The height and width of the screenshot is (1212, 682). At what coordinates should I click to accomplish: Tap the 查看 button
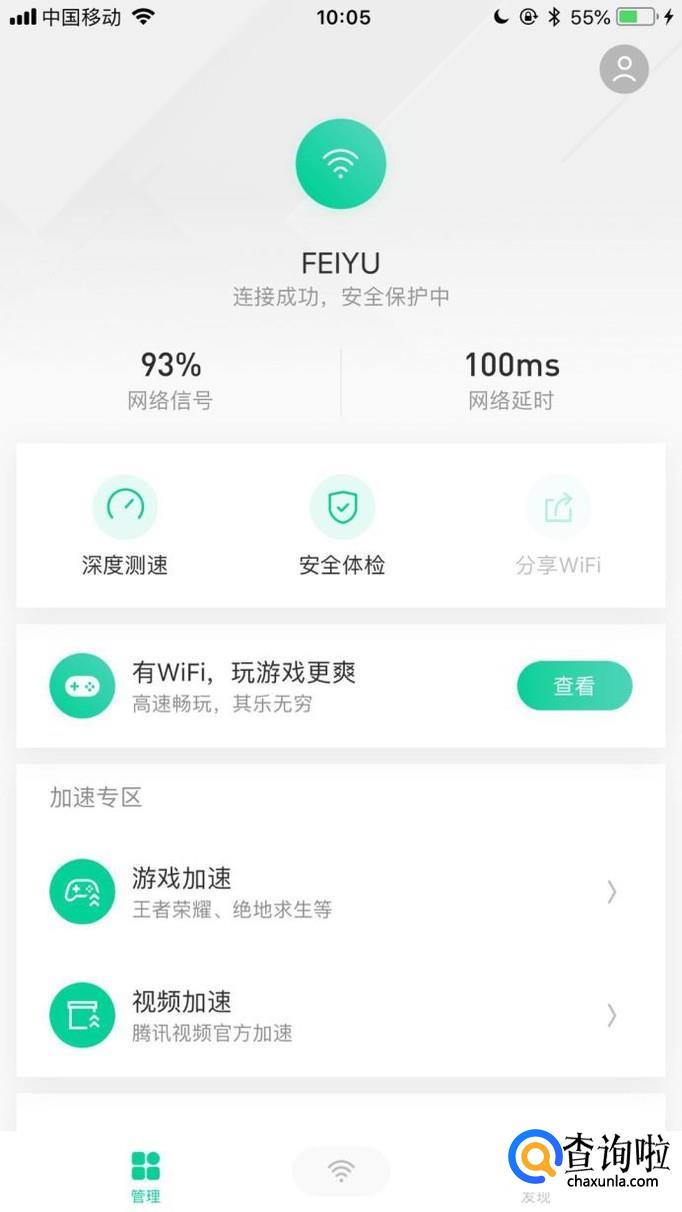click(x=574, y=686)
